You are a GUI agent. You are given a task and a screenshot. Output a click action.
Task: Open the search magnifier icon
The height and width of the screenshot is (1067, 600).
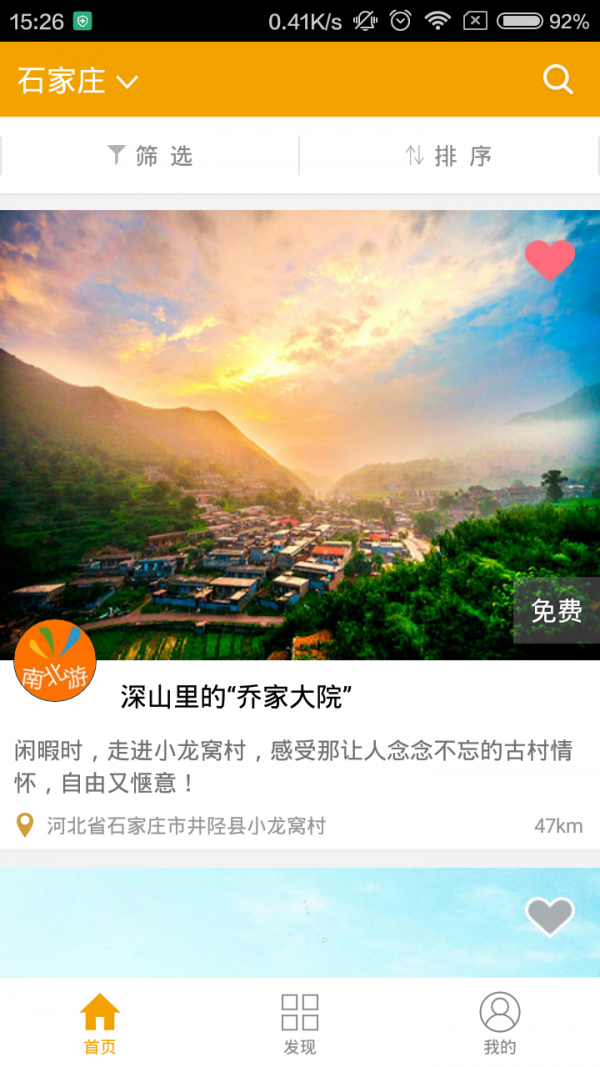(558, 80)
